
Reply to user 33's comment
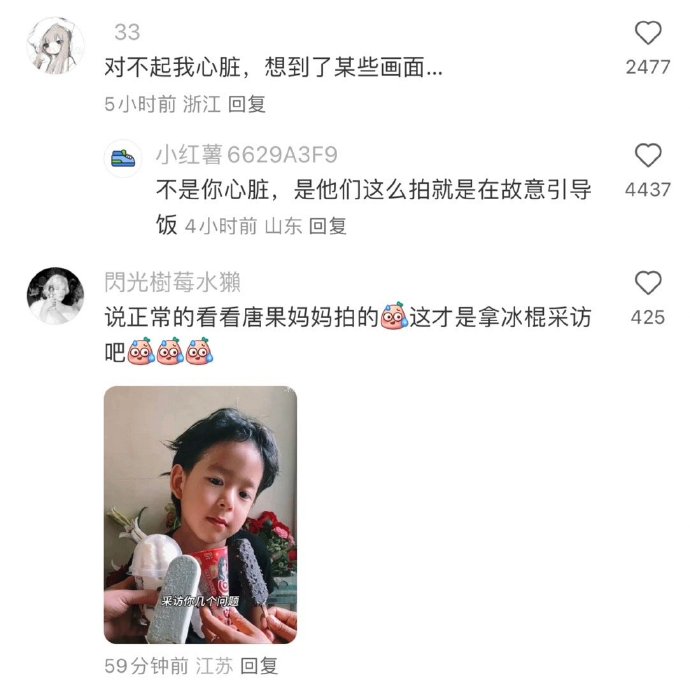(246, 103)
